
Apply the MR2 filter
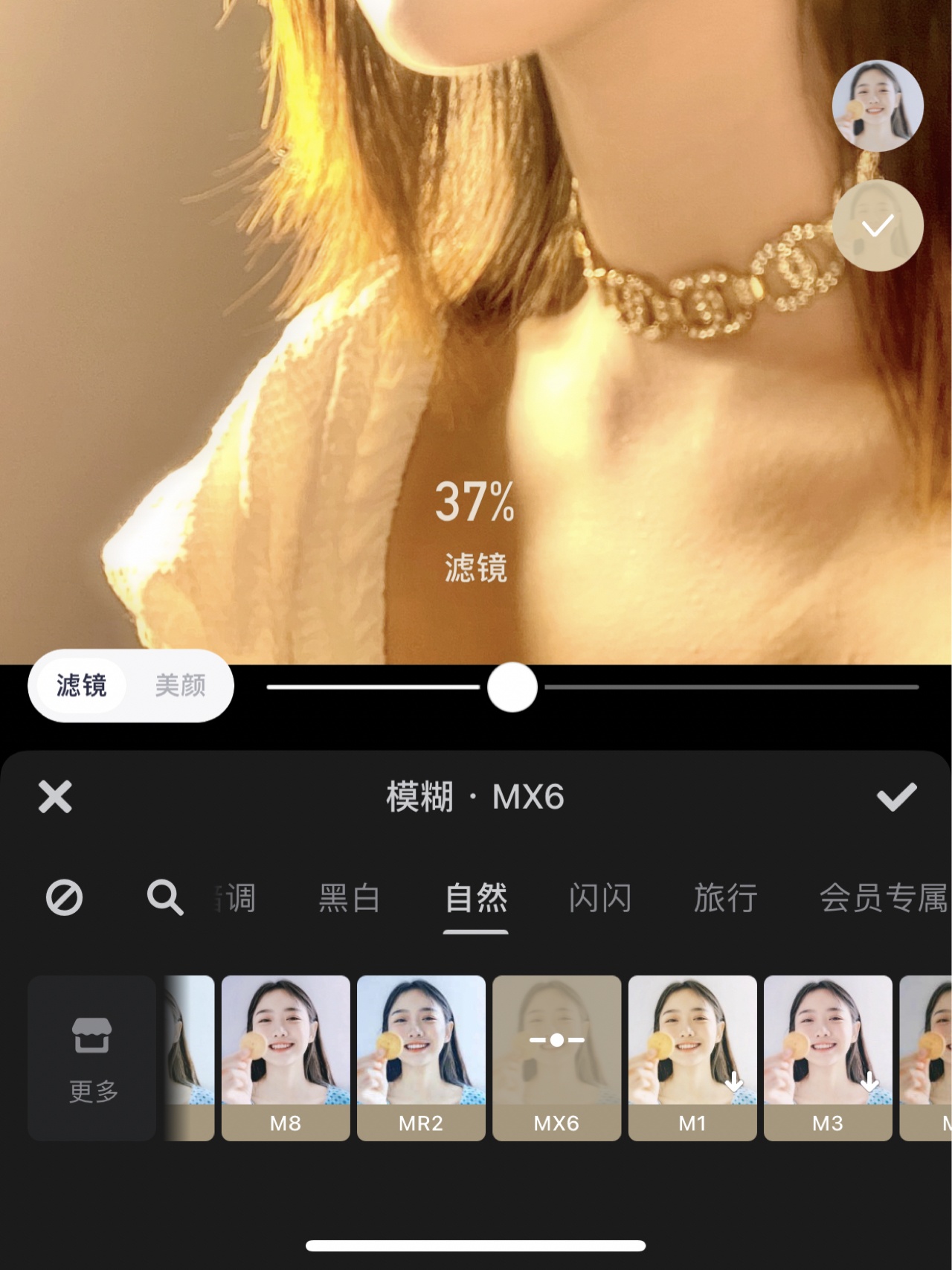pos(421,1057)
